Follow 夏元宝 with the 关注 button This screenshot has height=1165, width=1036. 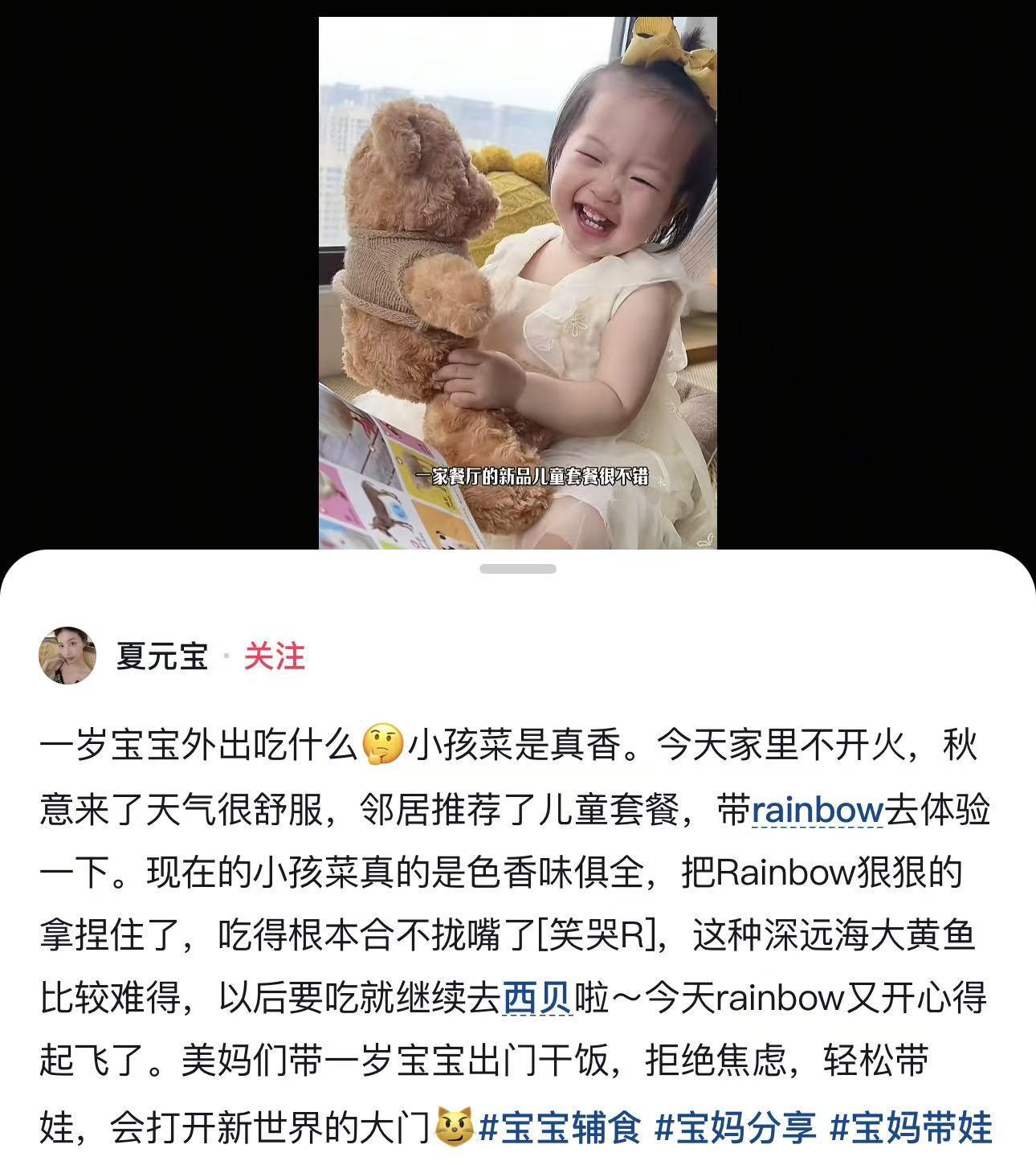coord(274,656)
